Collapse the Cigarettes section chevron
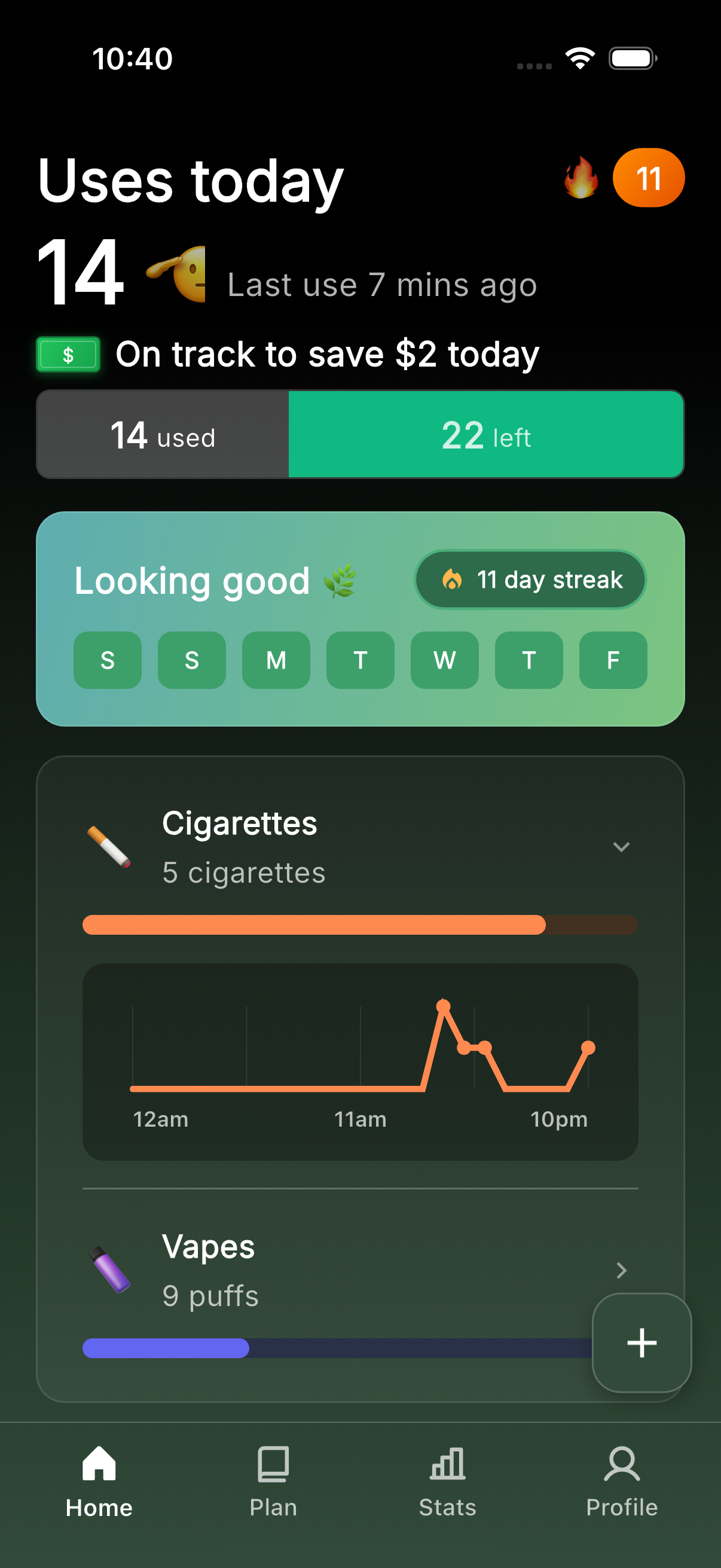This screenshot has width=721, height=1568. point(621,847)
